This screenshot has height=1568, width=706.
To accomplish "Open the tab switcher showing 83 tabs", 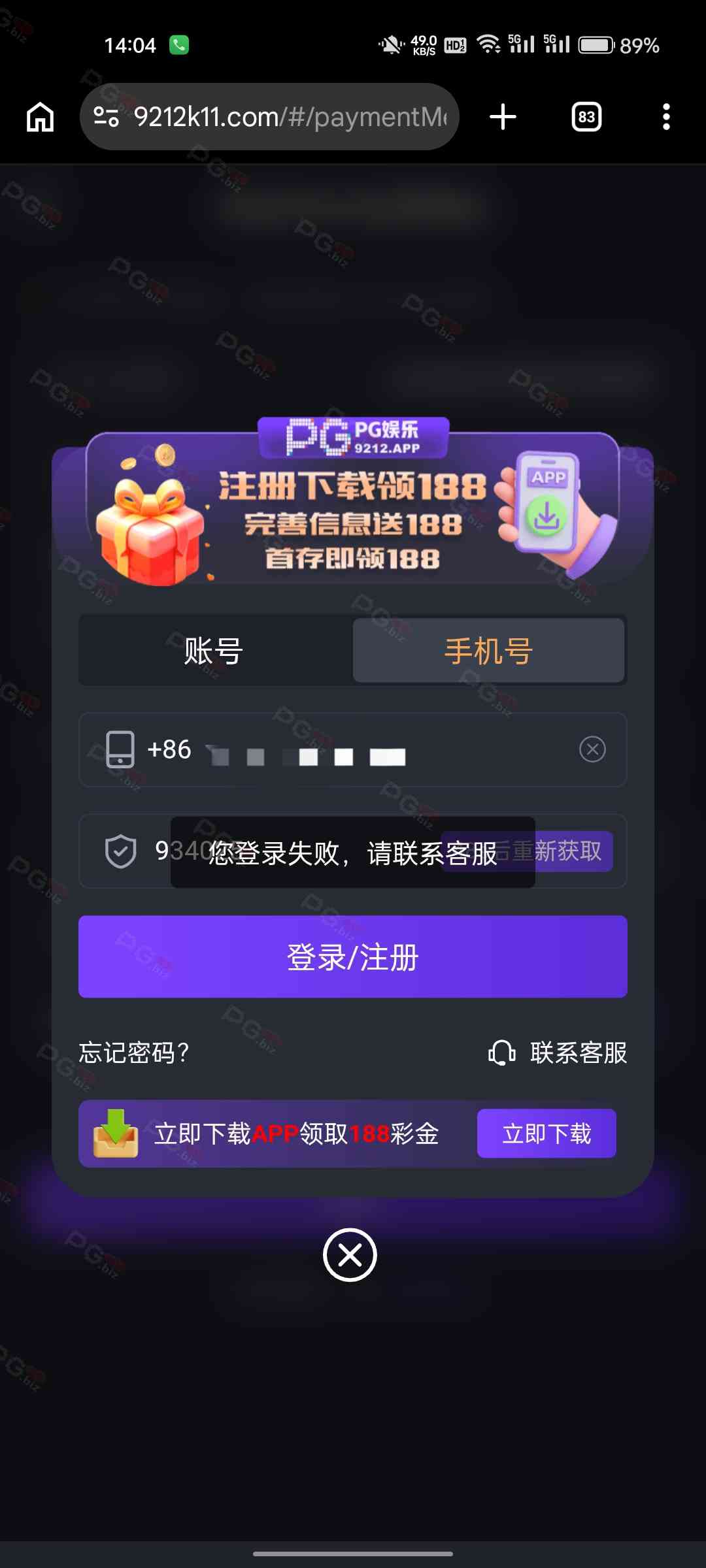I will click(586, 118).
